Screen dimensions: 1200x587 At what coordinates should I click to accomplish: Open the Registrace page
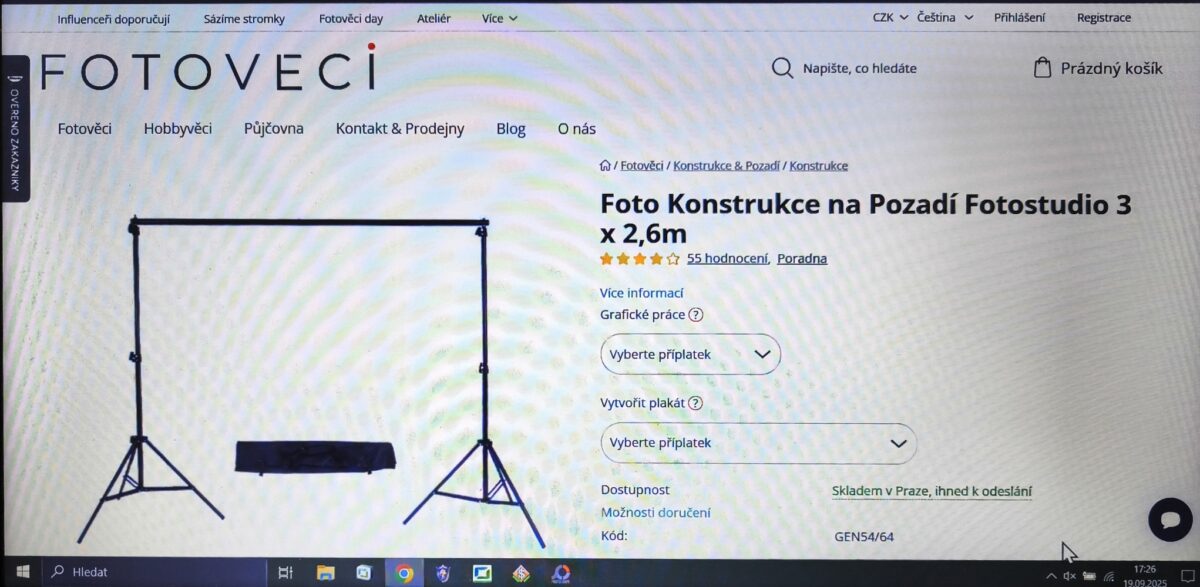(1103, 18)
